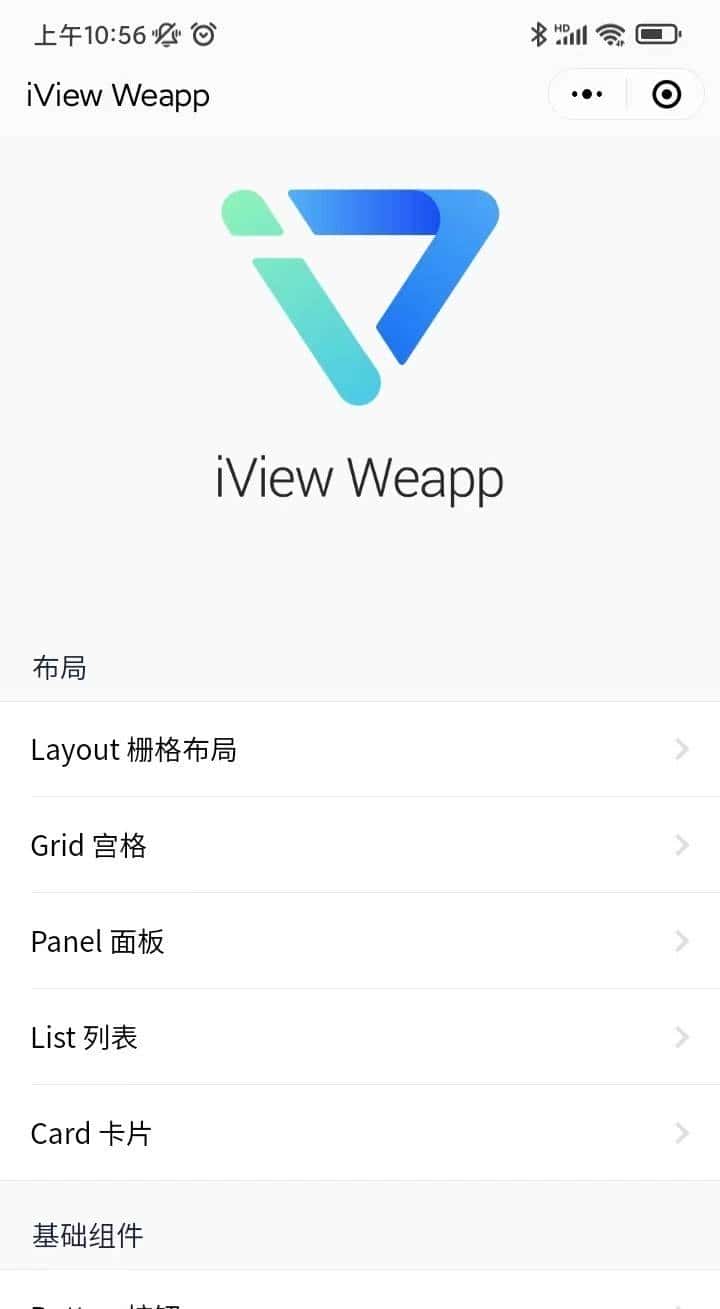
Task: Open the Panel 面板 demo
Action: point(97,941)
